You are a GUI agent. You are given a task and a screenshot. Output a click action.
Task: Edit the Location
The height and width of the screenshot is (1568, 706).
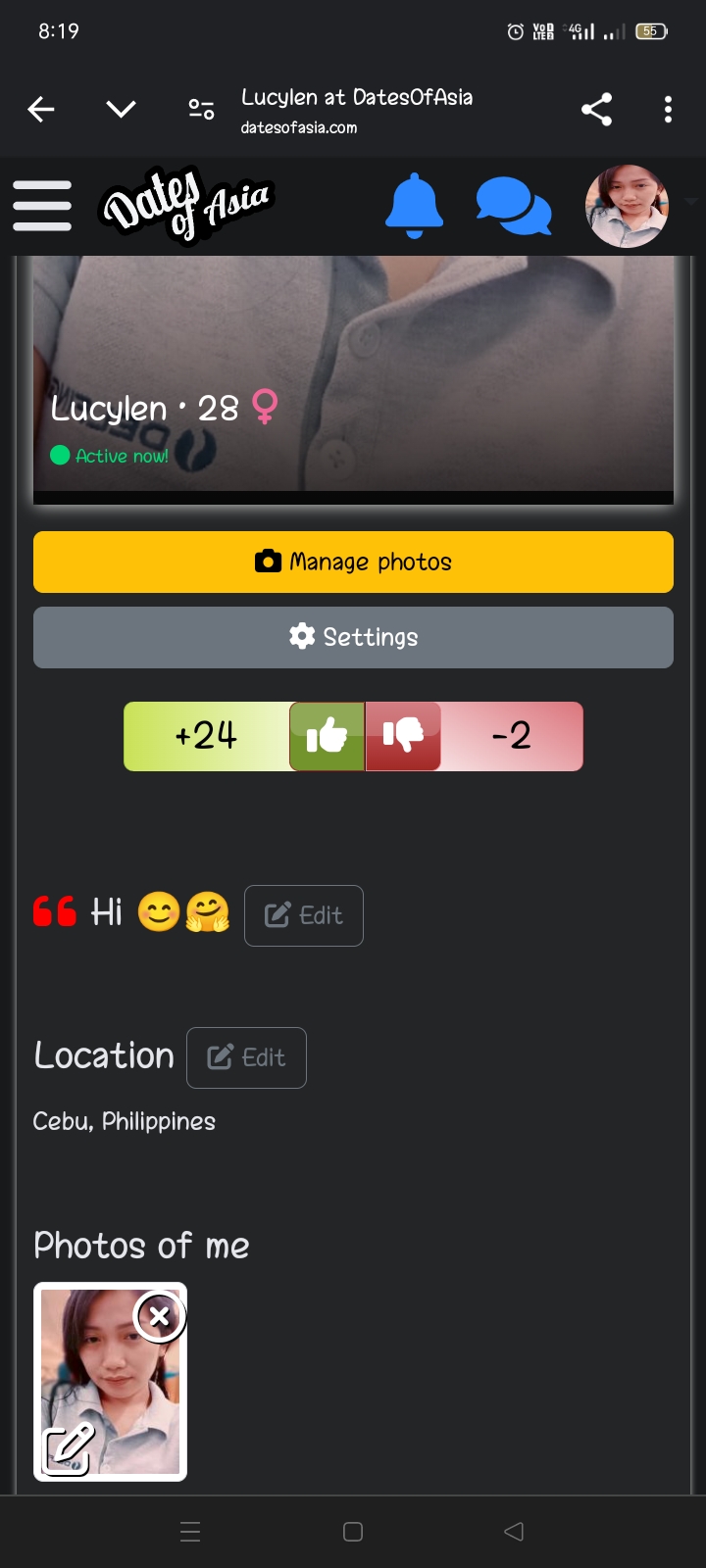(246, 1057)
